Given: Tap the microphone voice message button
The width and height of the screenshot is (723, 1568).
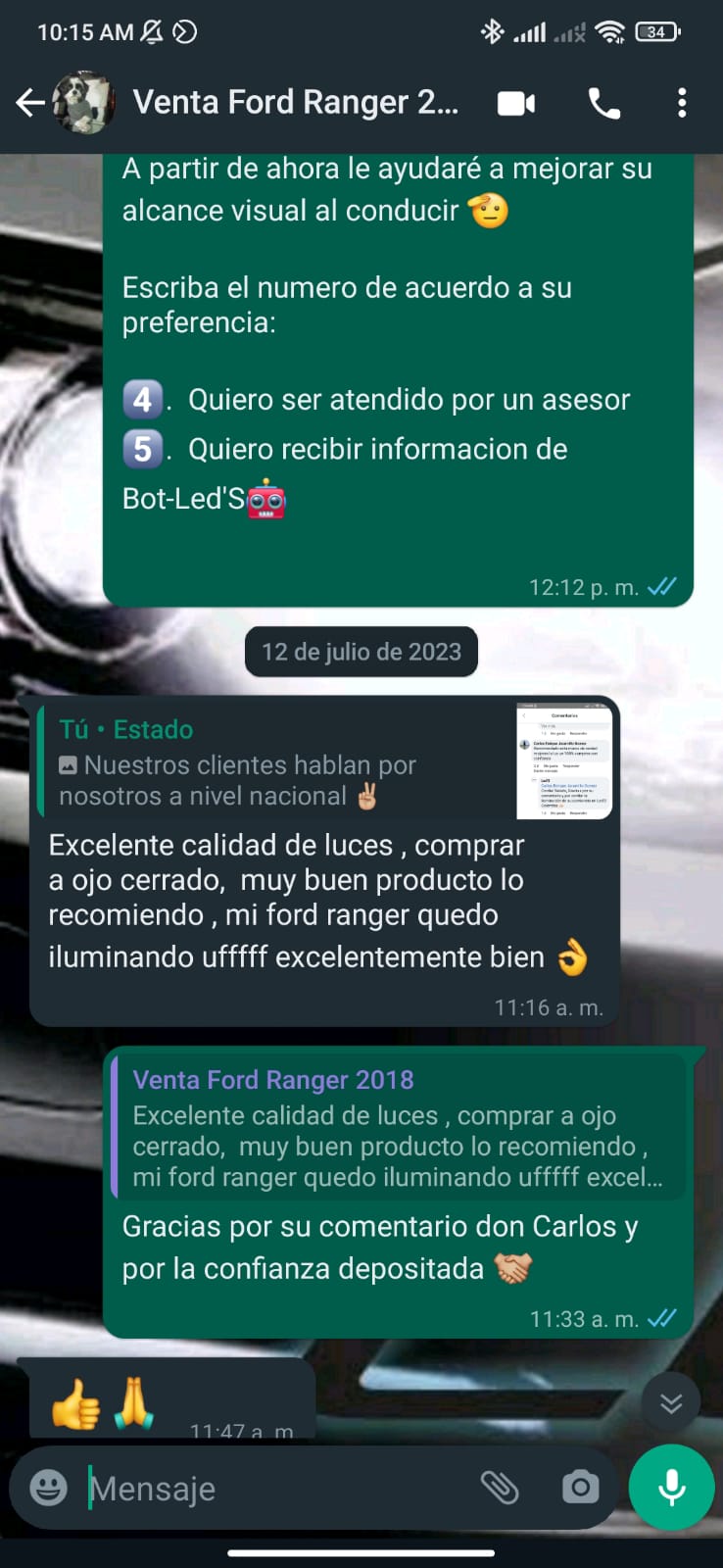Looking at the screenshot, I should coord(671,1488).
